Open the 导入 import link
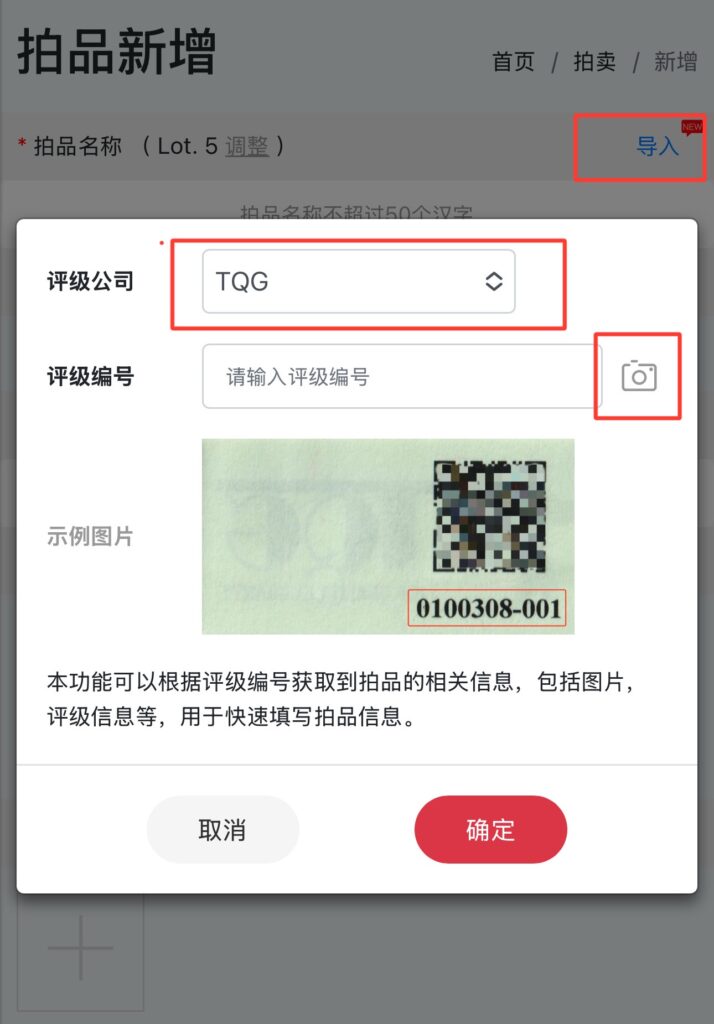 point(657,146)
